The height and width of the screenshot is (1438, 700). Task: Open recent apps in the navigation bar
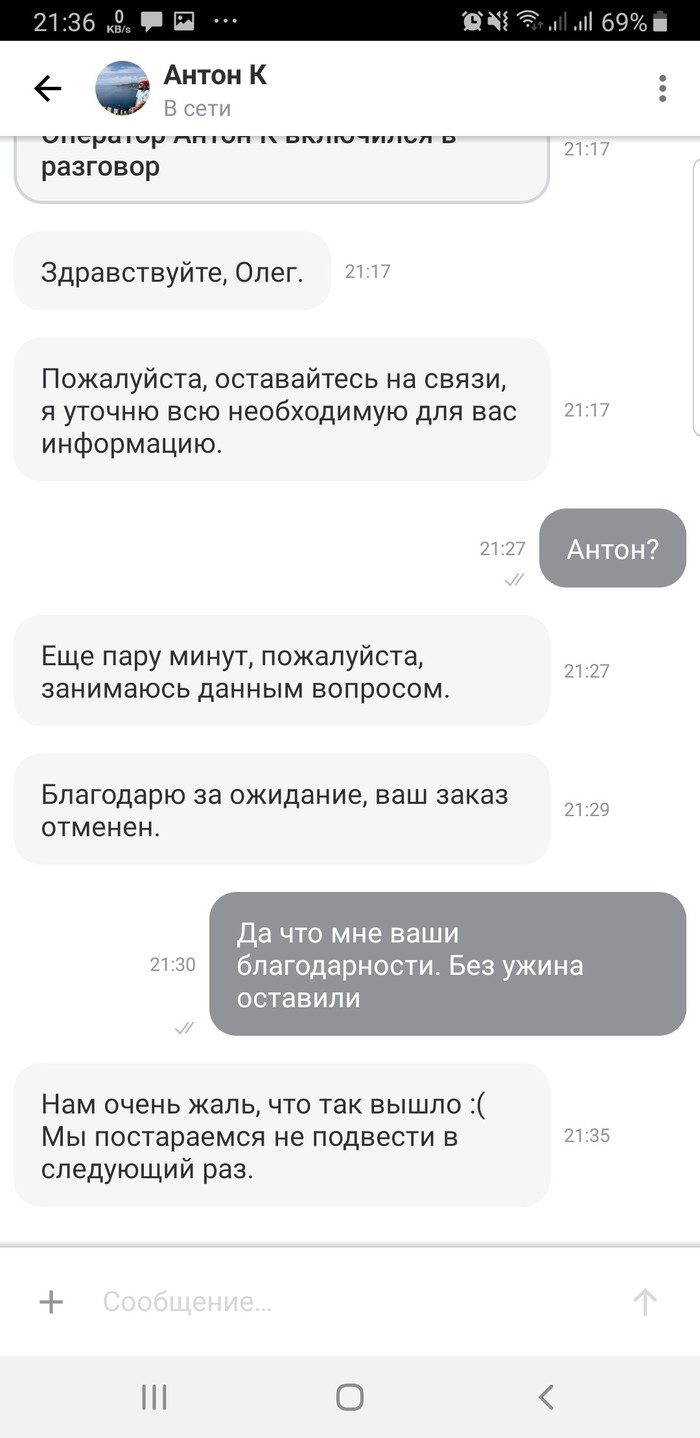coord(154,1397)
